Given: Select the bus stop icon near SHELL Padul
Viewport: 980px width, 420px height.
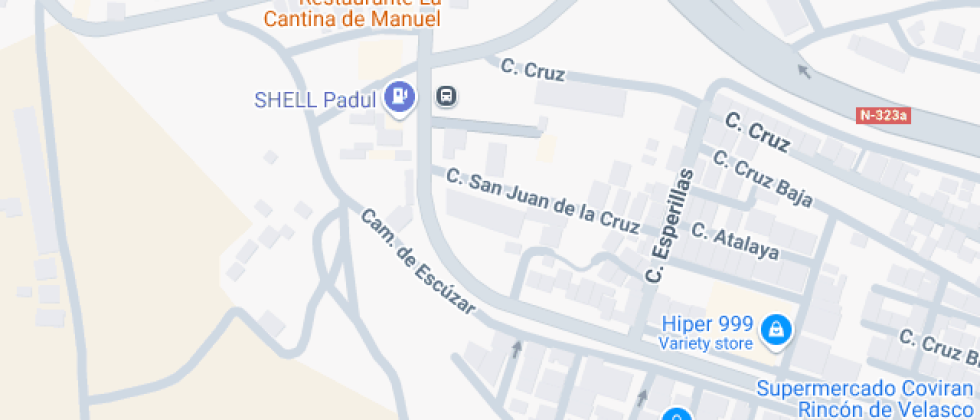Looking at the screenshot, I should (446, 96).
